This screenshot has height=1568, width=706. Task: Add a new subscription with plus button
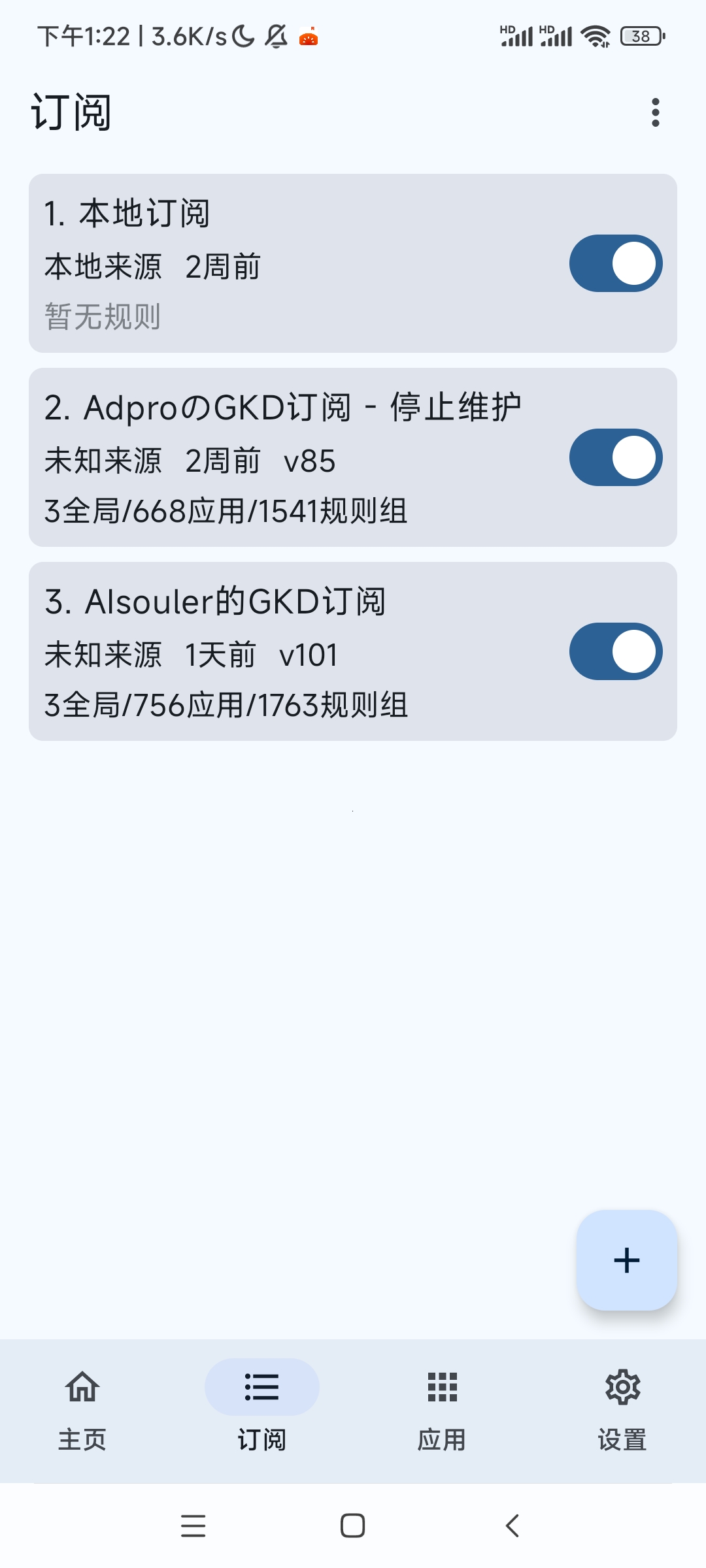(x=626, y=1260)
